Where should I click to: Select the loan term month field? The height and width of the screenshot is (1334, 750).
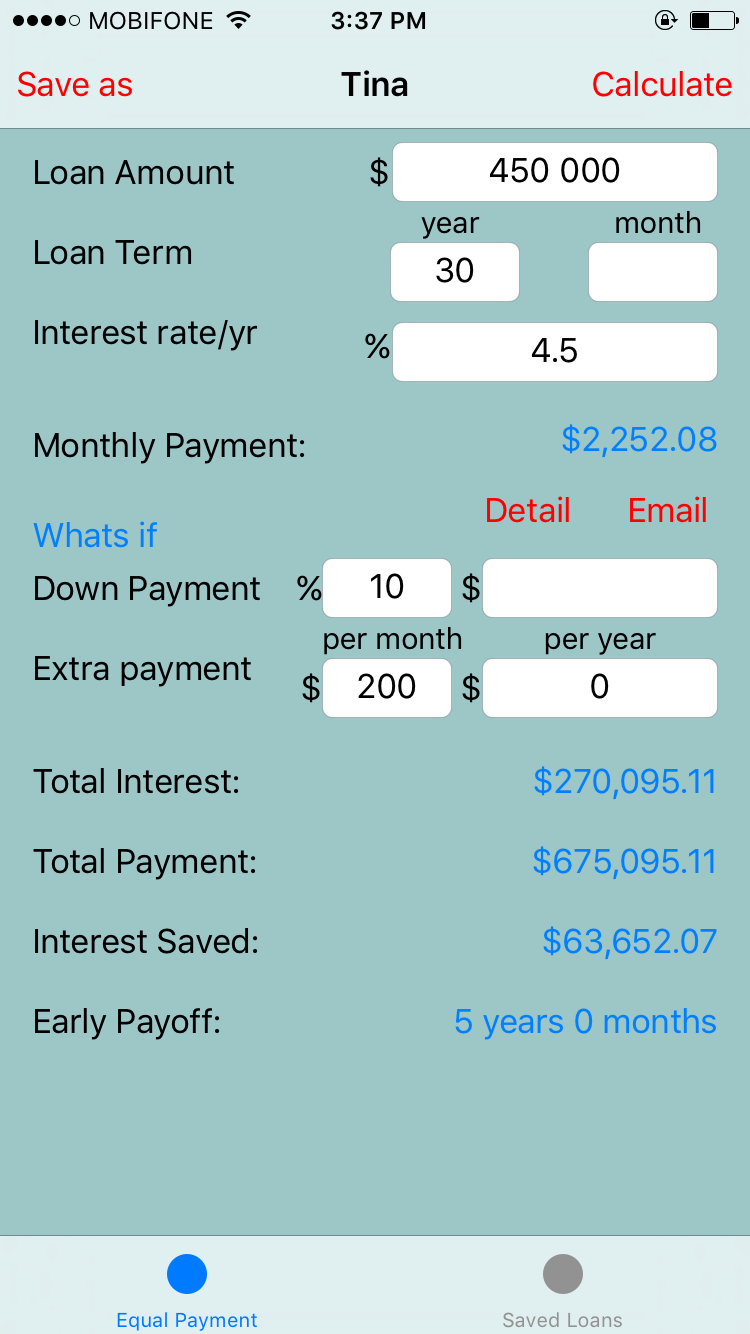653,272
